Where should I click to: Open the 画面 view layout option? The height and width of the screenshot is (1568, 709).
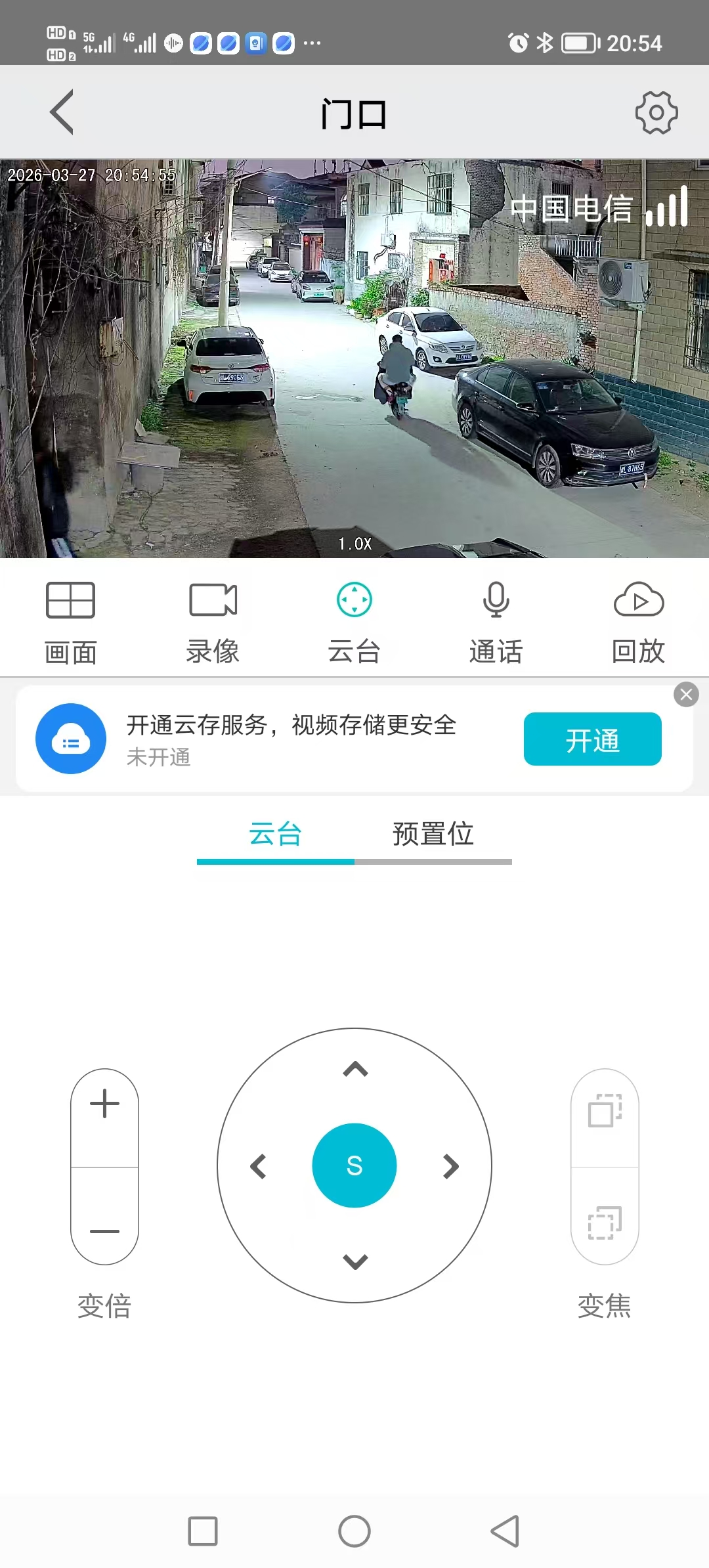pyautogui.click(x=71, y=621)
